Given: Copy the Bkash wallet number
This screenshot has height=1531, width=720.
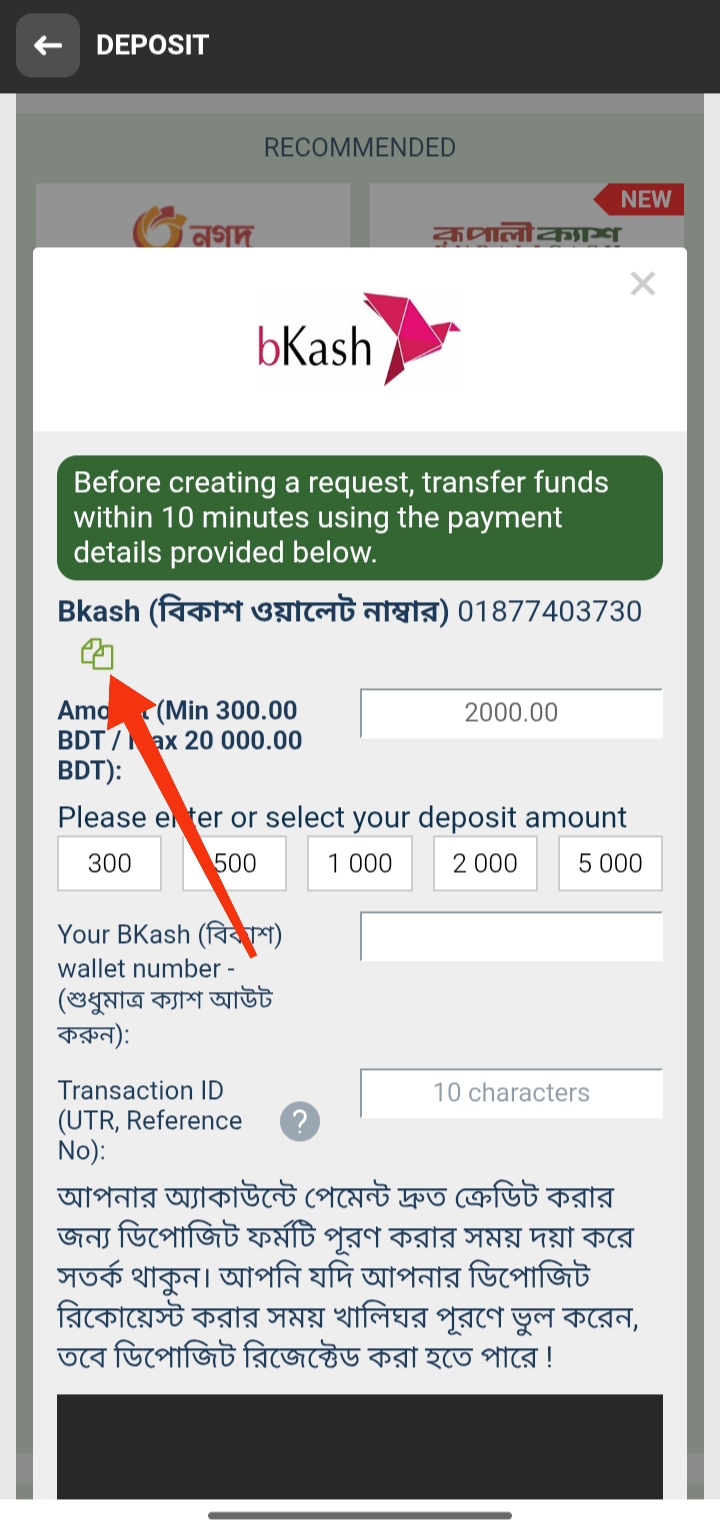Looking at the screenshot, I should tap(97, 655).
